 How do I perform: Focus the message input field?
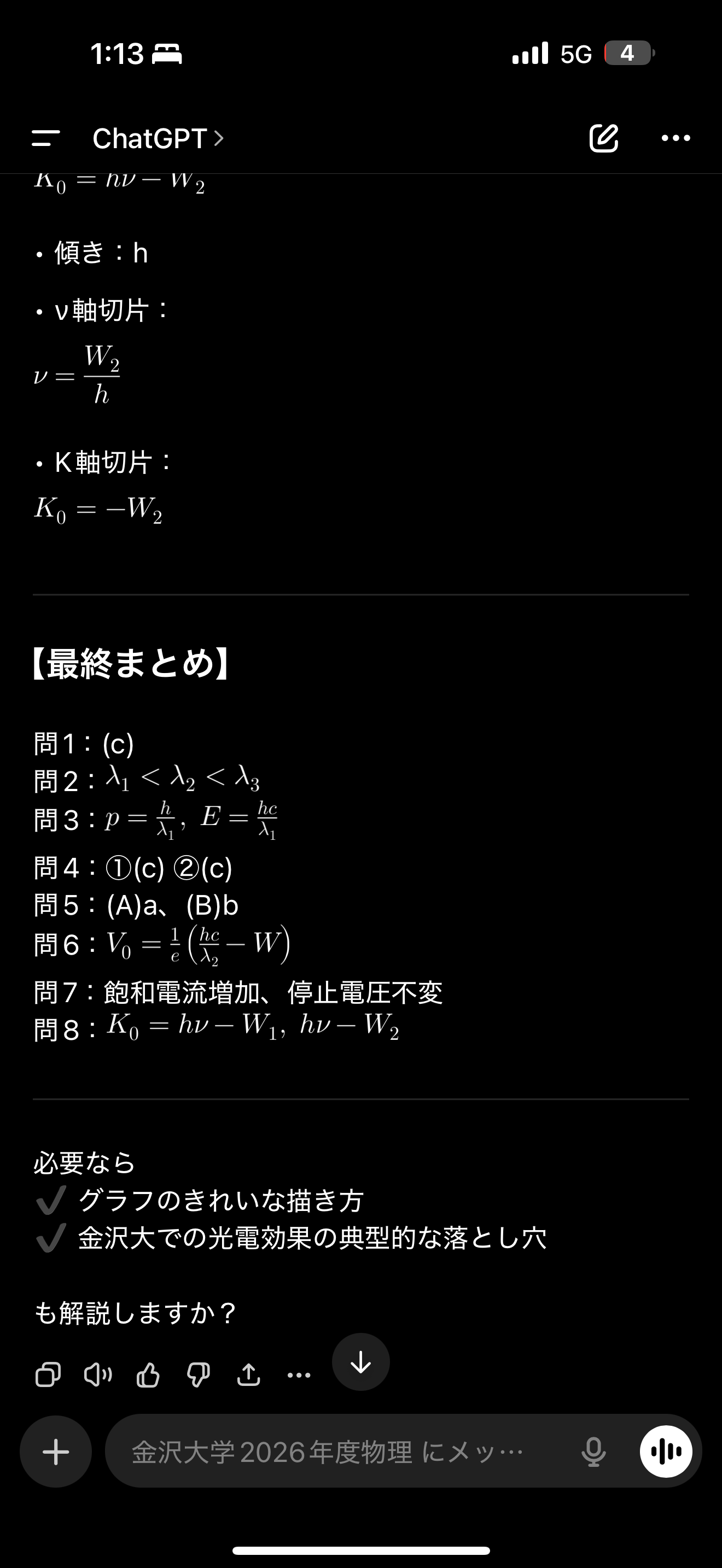tap(329, 1452)
